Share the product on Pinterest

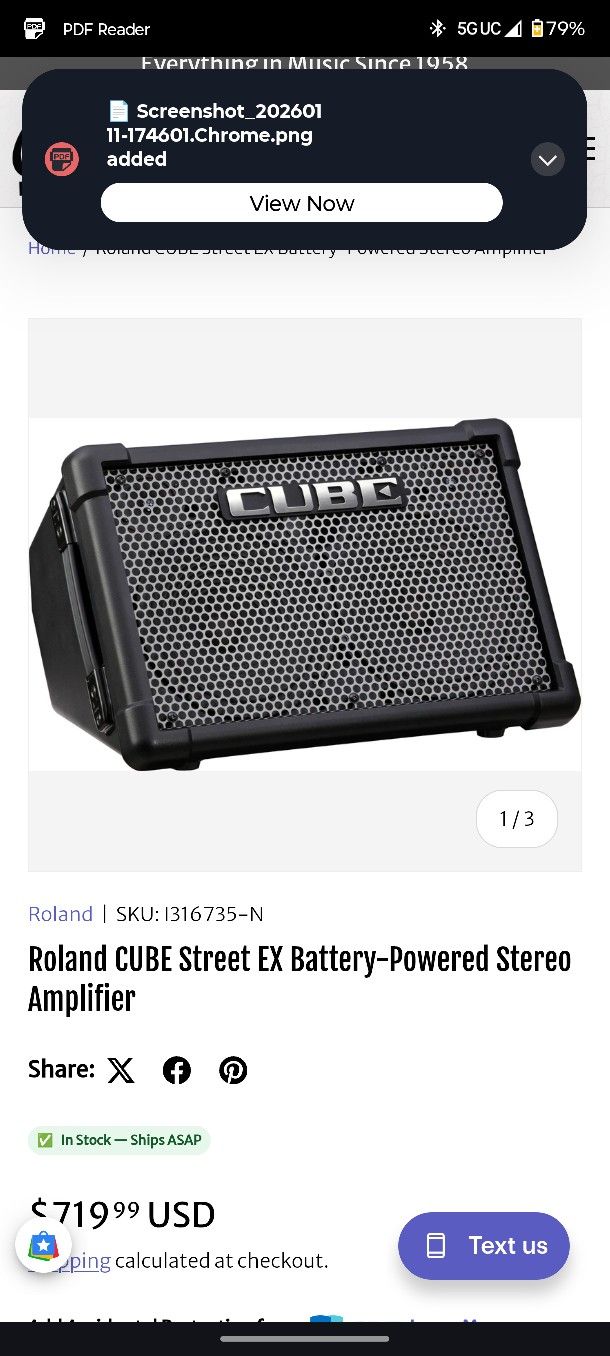click(x=233, y=1070)
